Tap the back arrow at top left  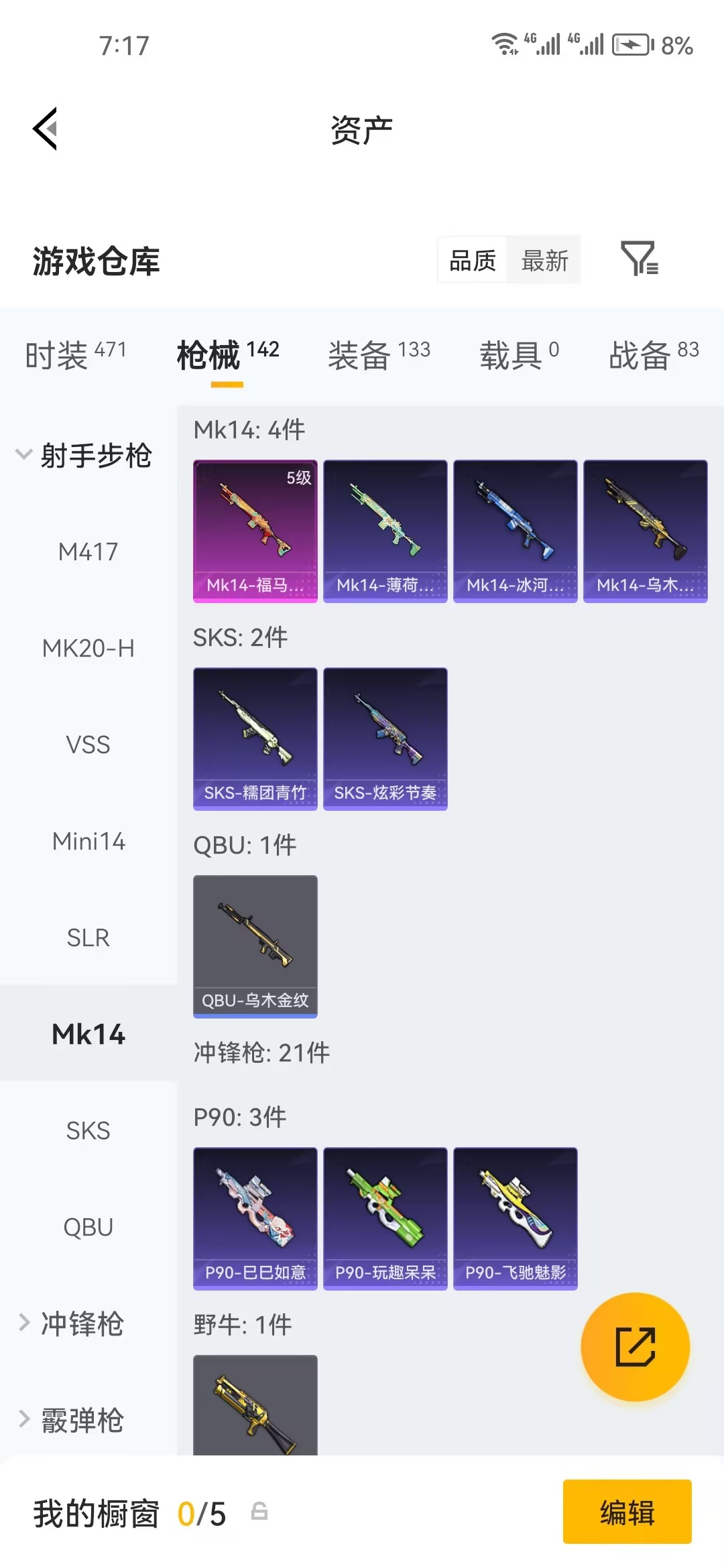point(46,129)
